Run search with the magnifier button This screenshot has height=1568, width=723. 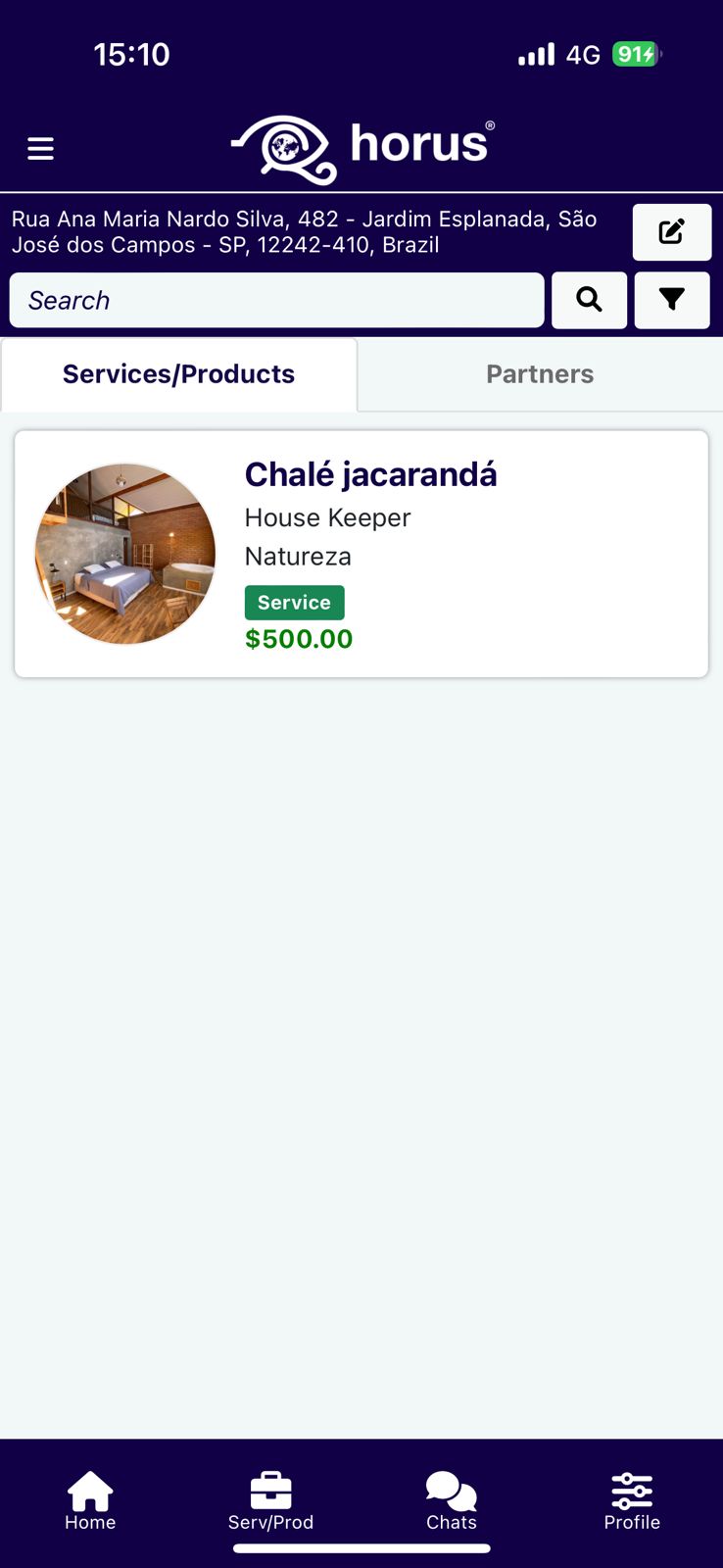tap(589, 300)
